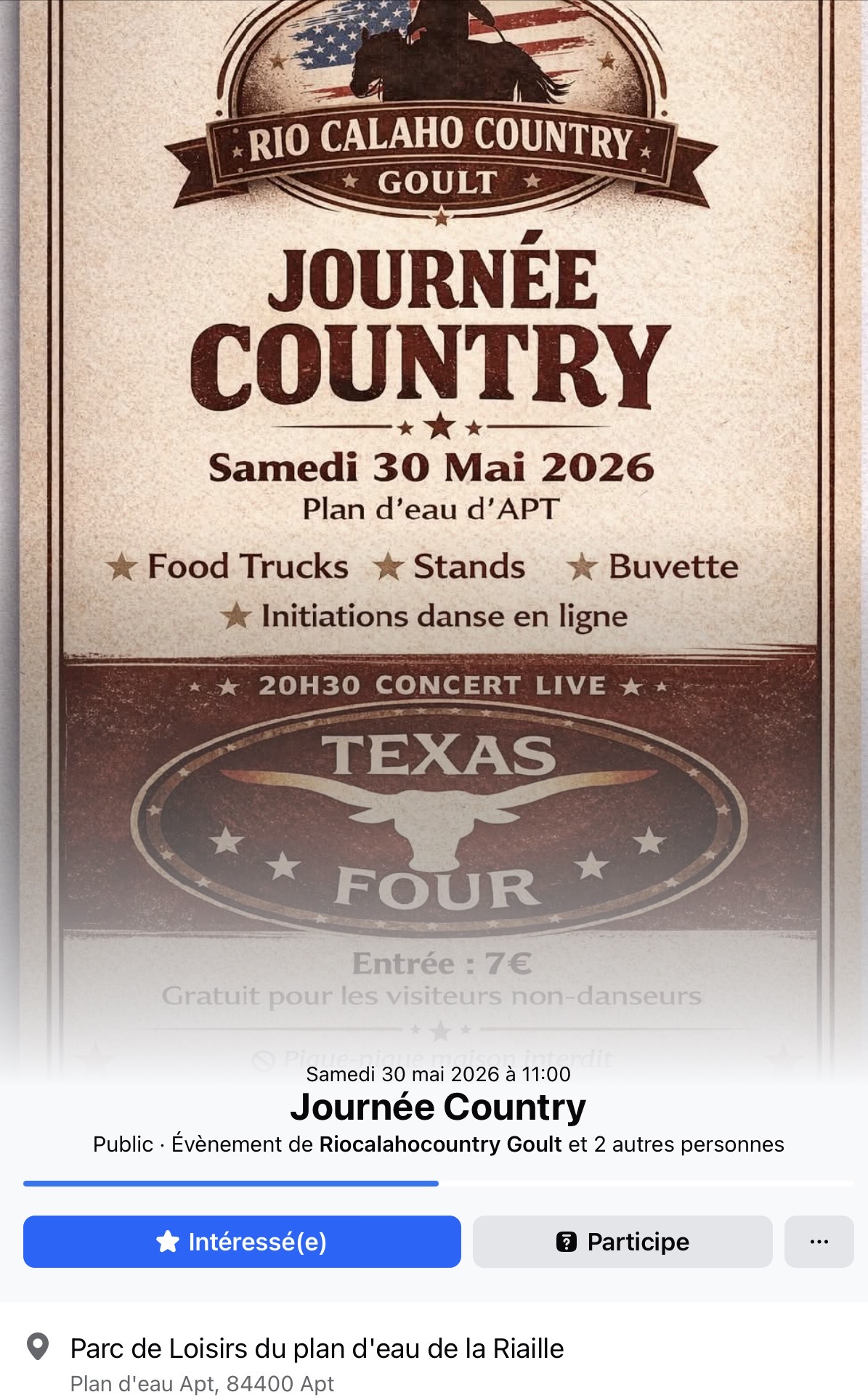This screenshot has width=868, height=1400.
Task: Tap the Participe button
Action: coord(622,1242)
